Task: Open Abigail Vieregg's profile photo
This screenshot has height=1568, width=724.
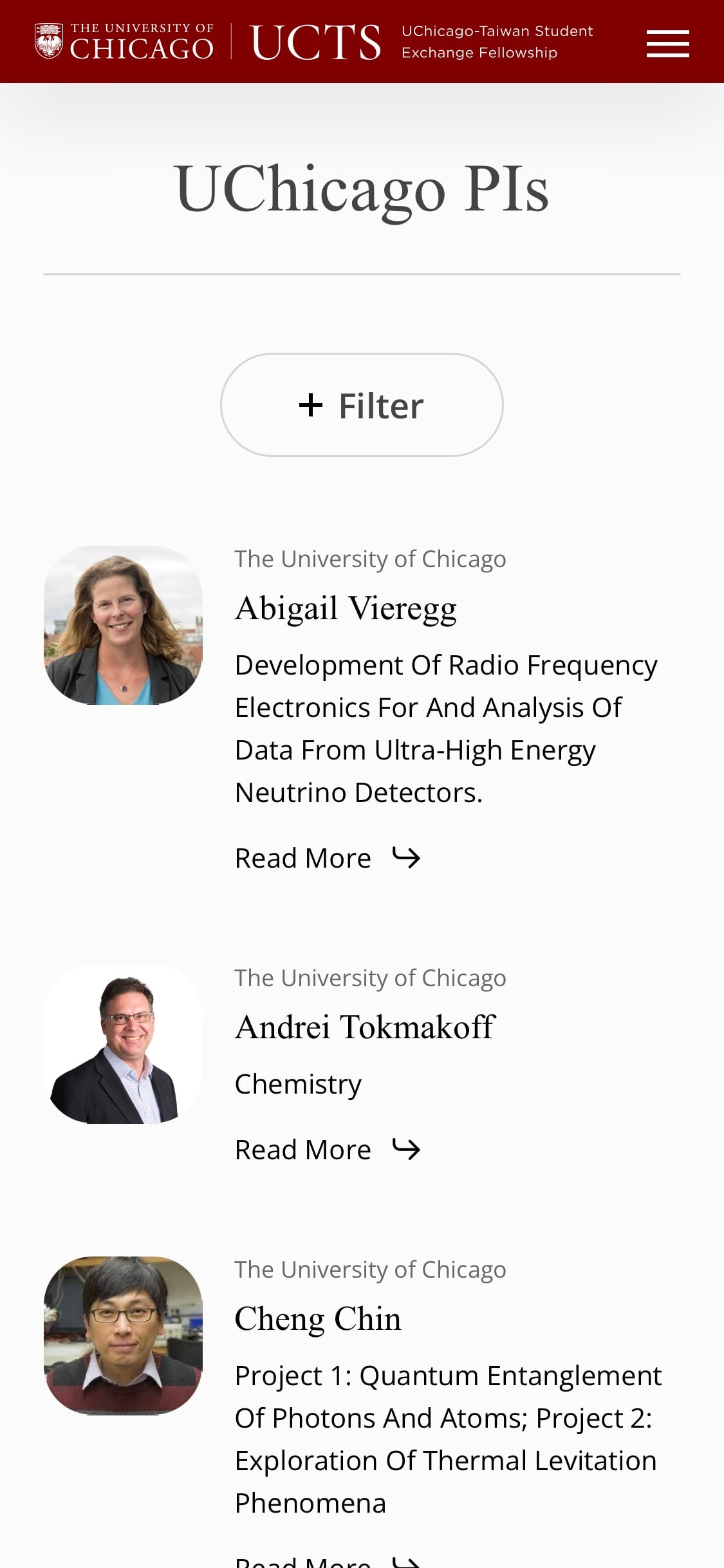Action: point(123,625)
